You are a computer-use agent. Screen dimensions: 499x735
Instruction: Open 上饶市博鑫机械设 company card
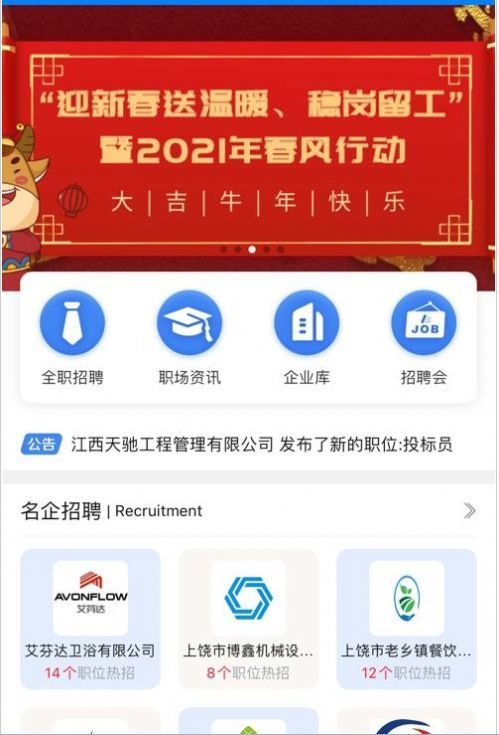coord(248,619)
